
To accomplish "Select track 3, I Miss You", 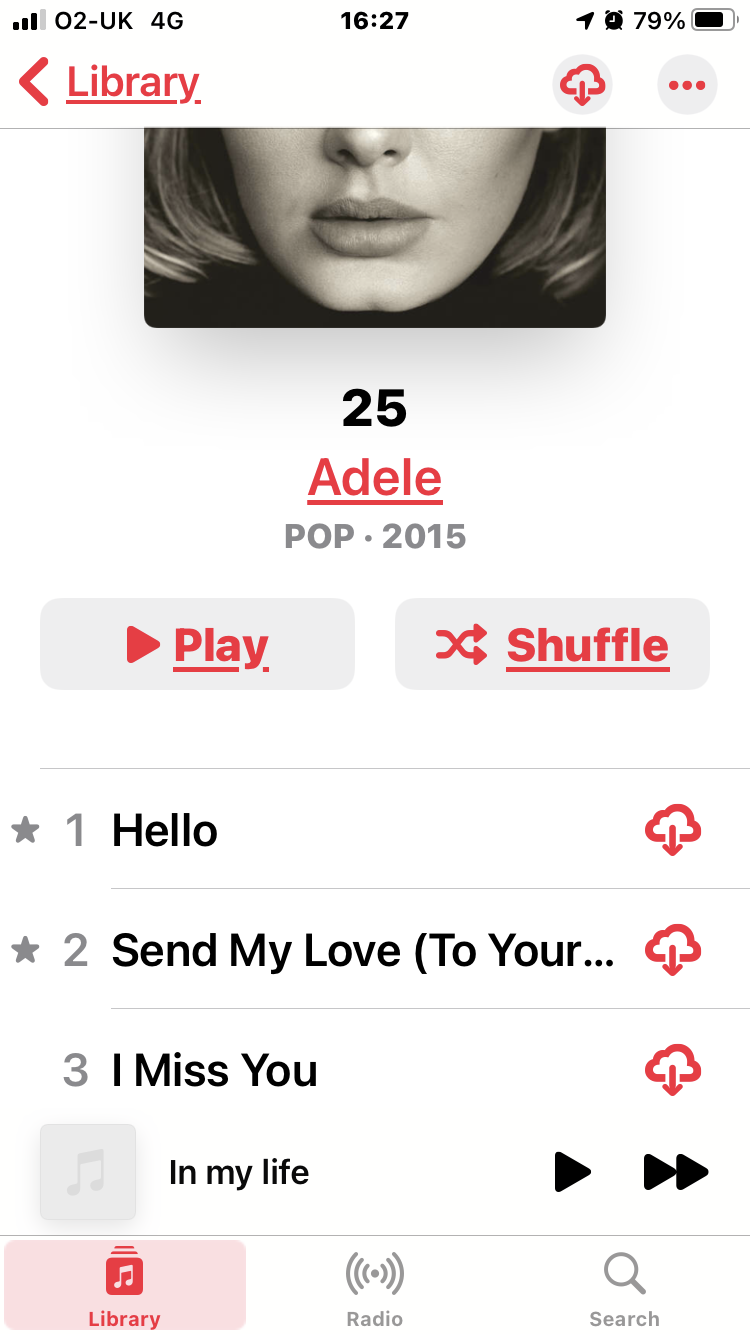I will pyautogui.click(x=215, y=1070).
